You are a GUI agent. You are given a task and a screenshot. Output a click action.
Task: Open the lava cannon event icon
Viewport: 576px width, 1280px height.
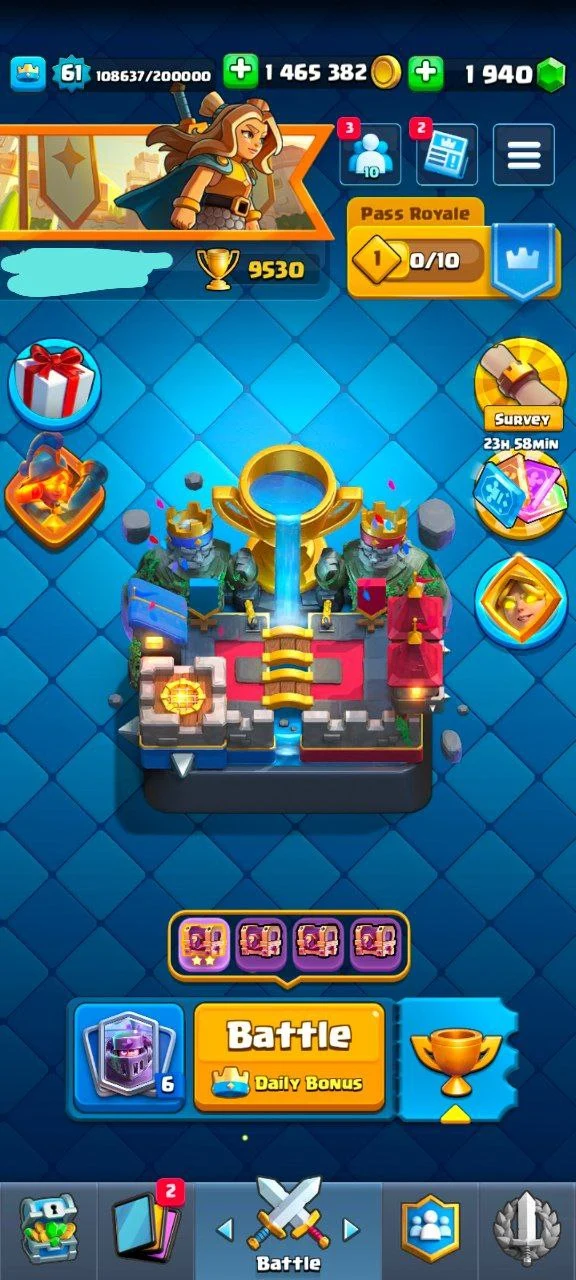click(x=55, y=491)
